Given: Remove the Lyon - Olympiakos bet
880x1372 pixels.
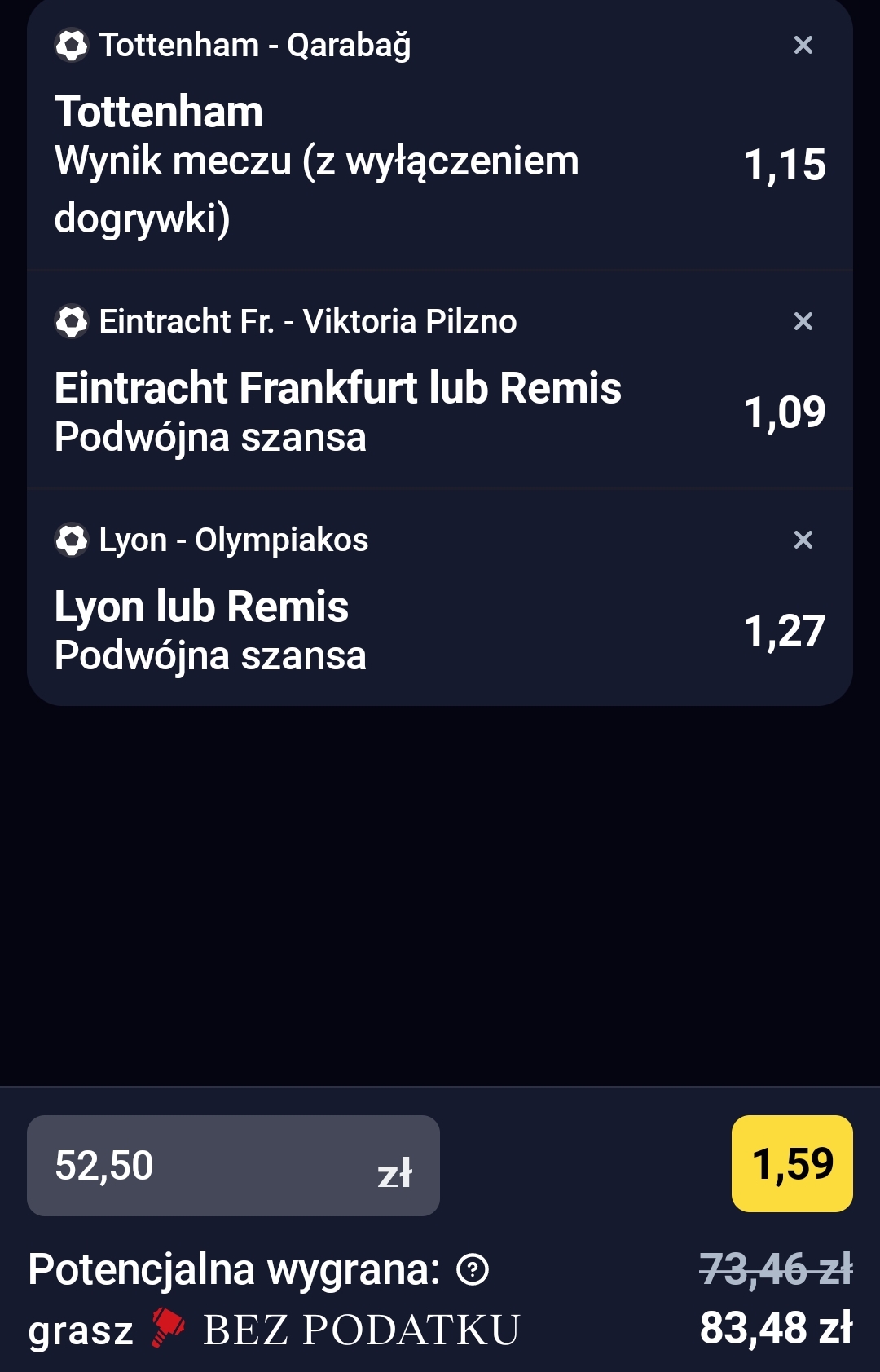Looking at the screenshot, I should tap(803, 540).
